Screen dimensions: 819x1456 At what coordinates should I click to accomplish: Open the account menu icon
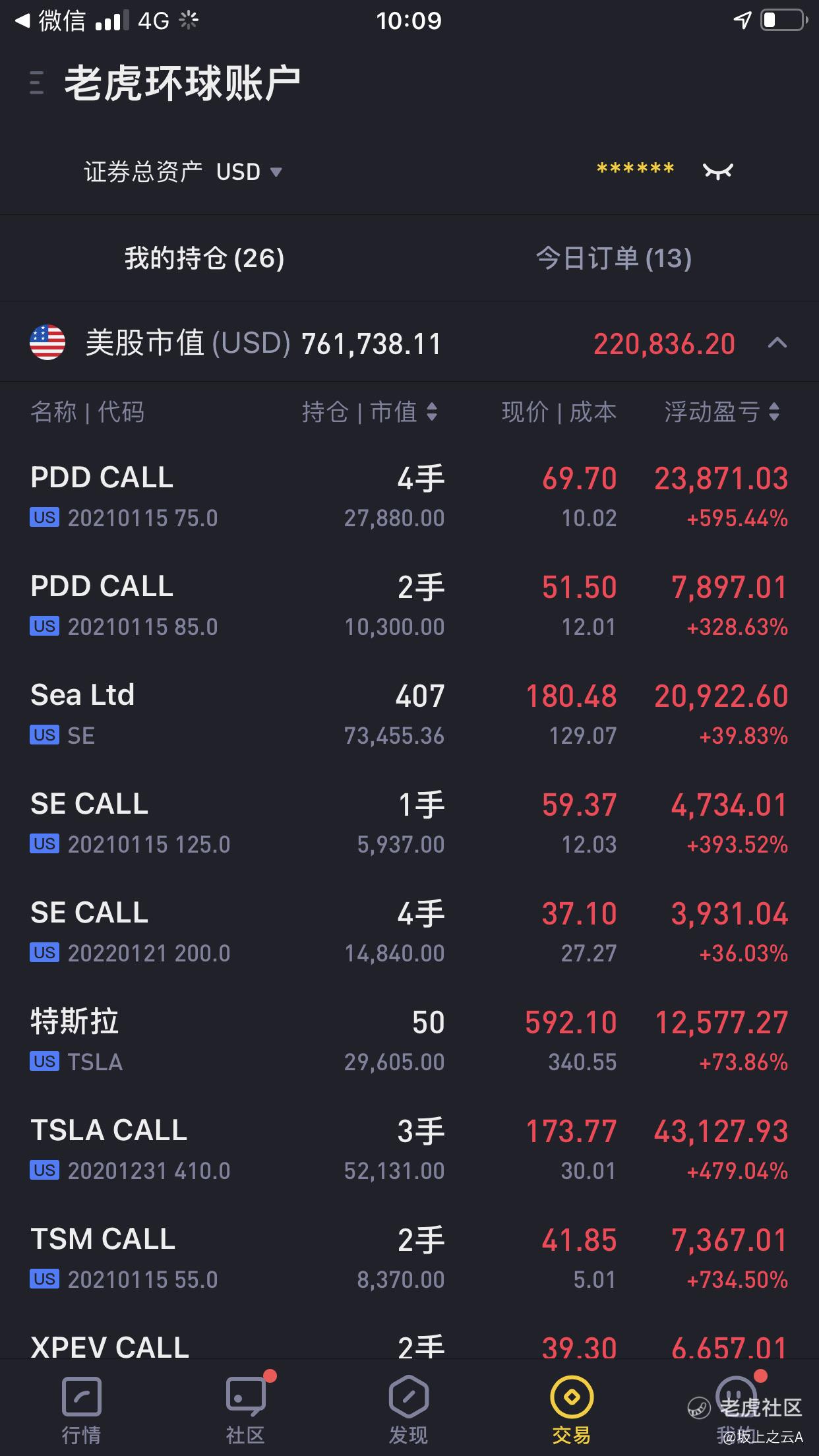(37, 84)
